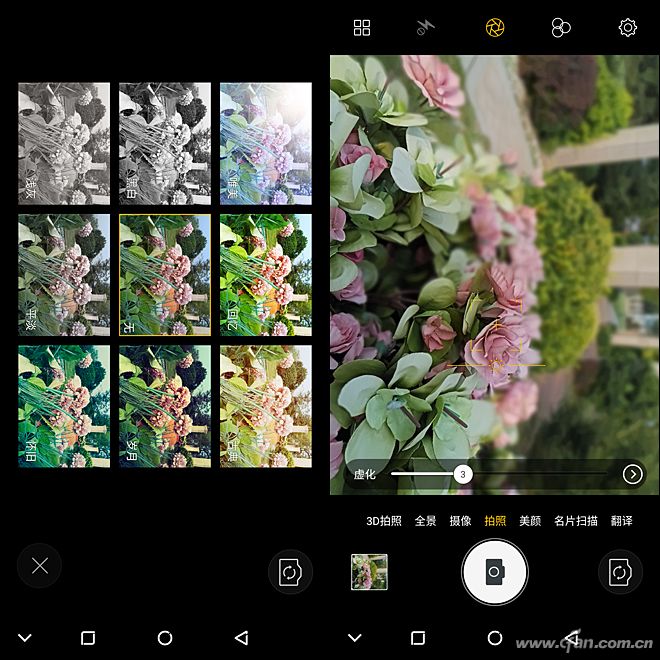Take a photo with the shutter button
Screen dimensions: 660x660
point(494,572)
